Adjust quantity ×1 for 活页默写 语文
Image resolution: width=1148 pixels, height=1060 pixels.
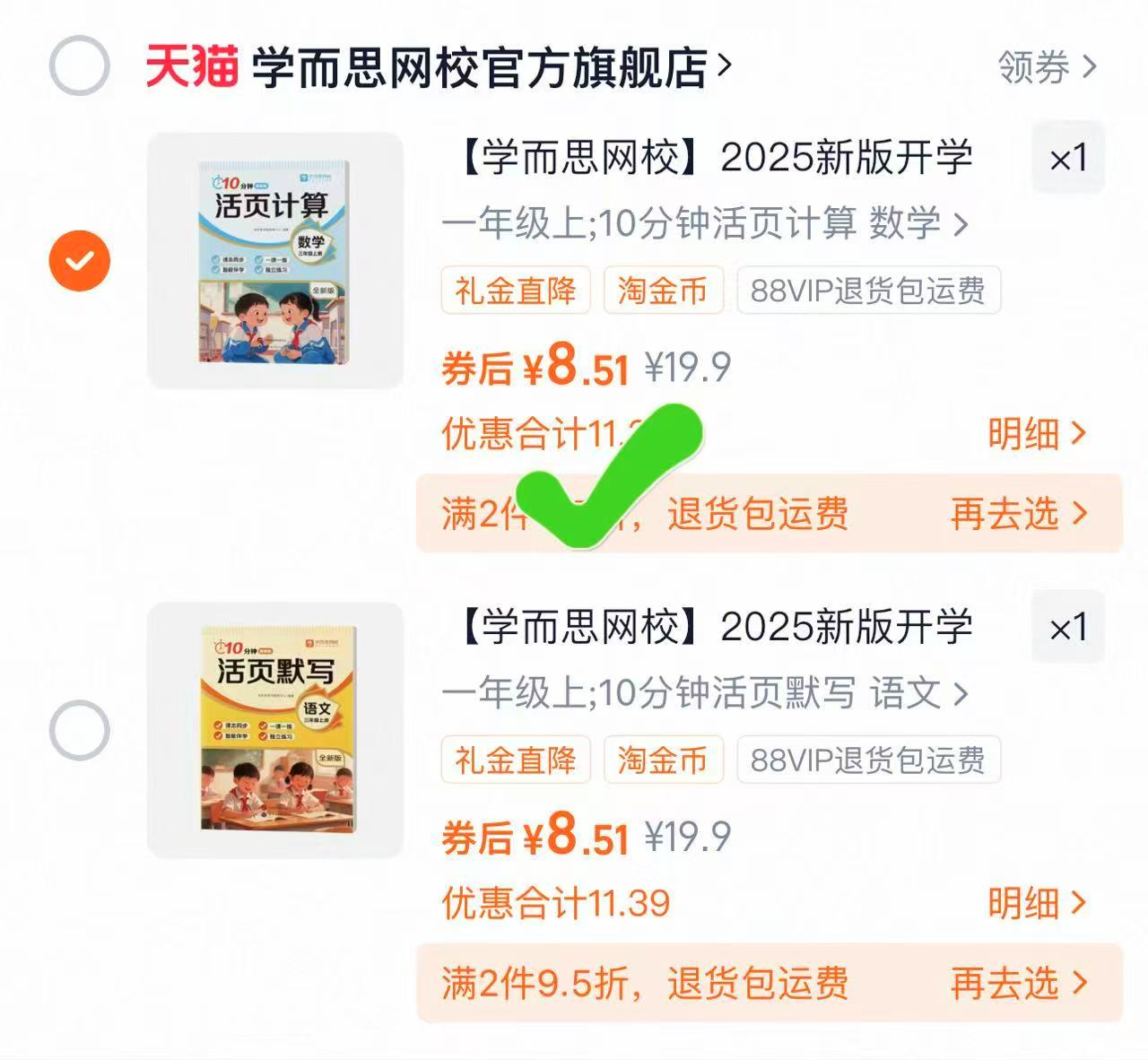[x=1067, y=628]
